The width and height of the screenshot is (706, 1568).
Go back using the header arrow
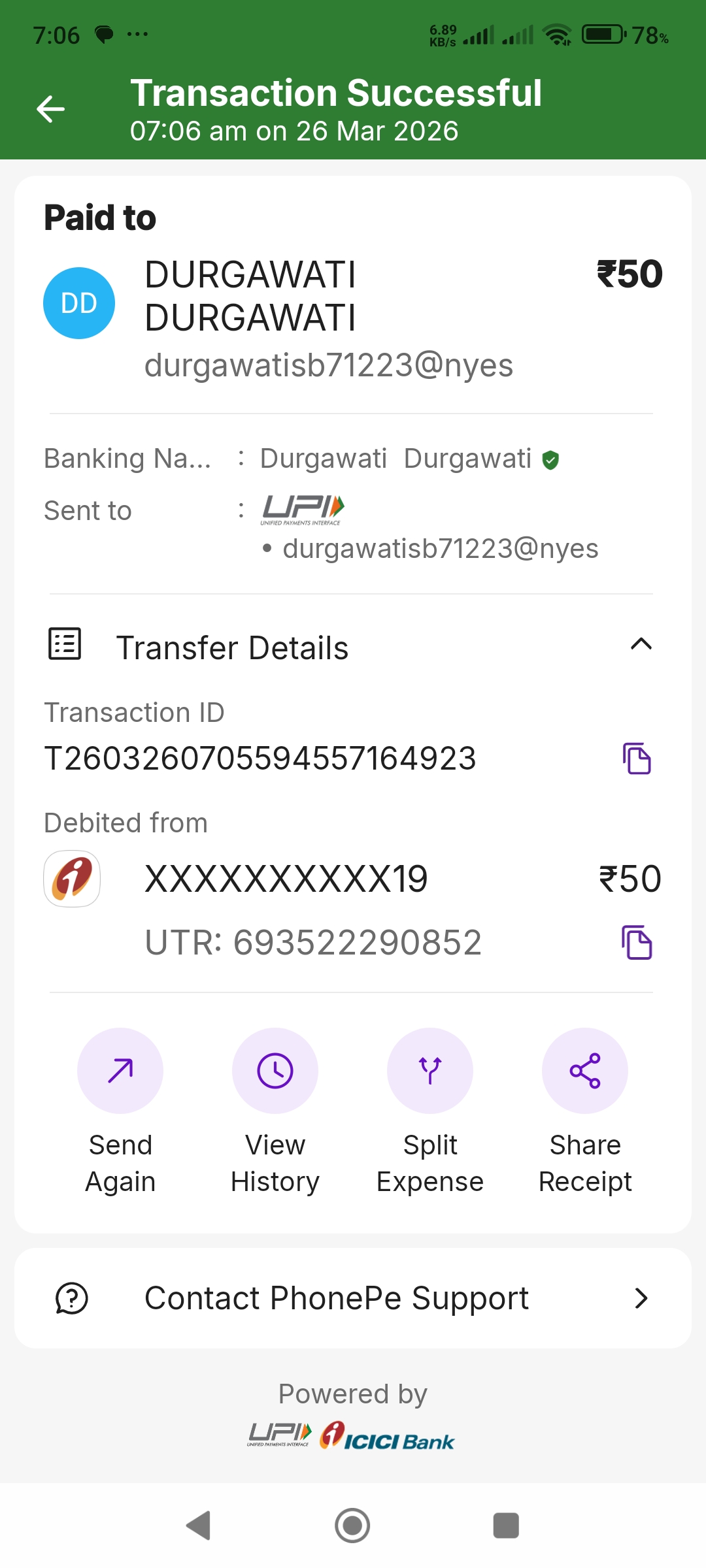tap(51, 109)
